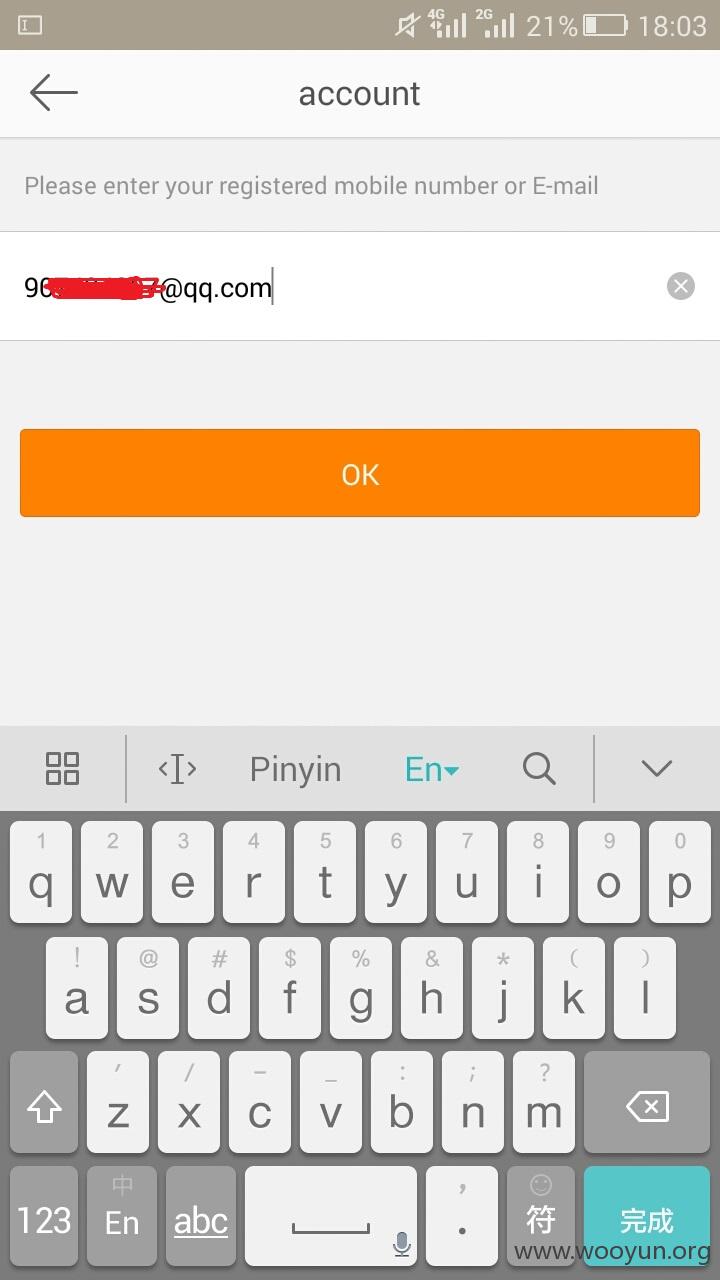The height and width of the screenshot is (1280, 720).
Task: Tap the email address text field
Action: (x=340, y=287)
